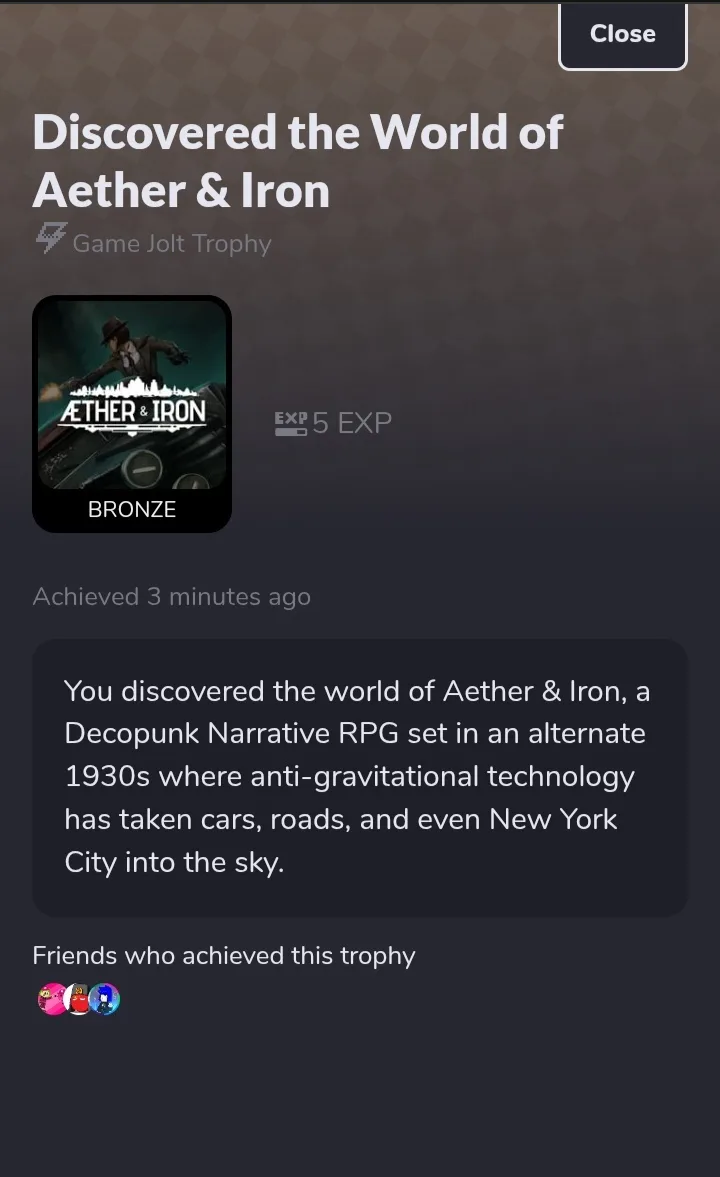The width and height of the screenshot is (720, 1177).
Task: Close the trophy details dialog
Action: pos(622,34)
